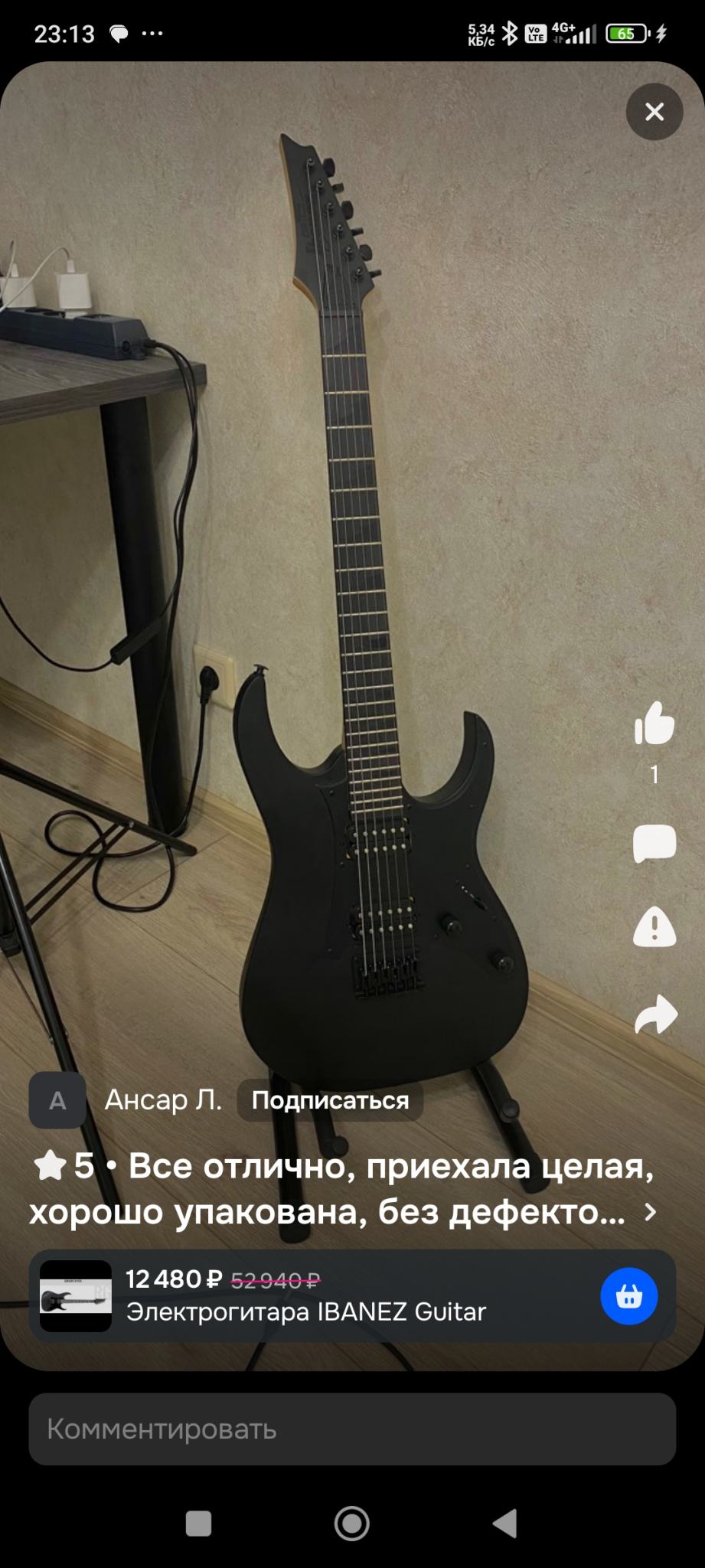The height and width of the screenshot is (1568, 705).
Task: Share this review
Action: point(655,1015)
